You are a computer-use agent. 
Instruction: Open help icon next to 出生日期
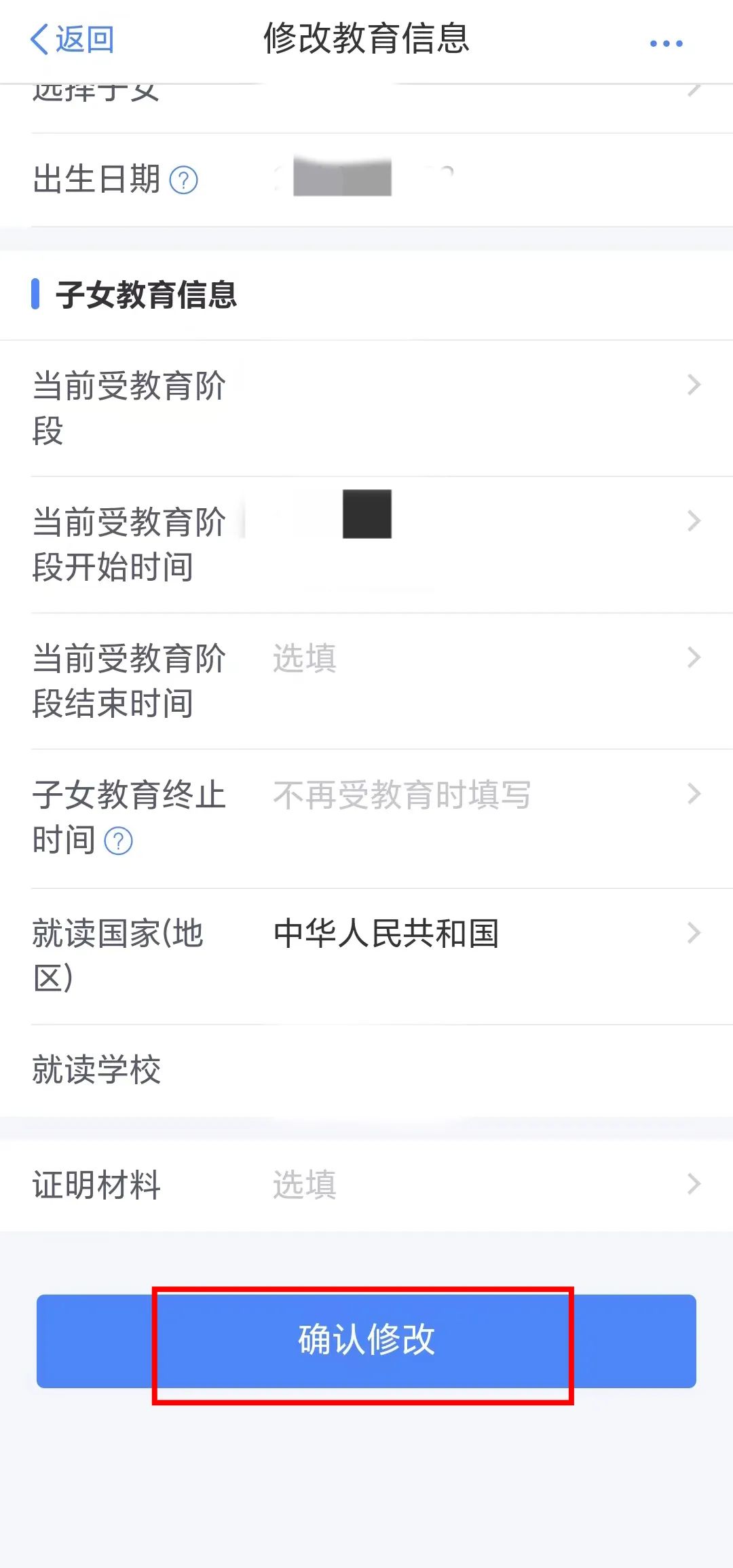[183, 180]
